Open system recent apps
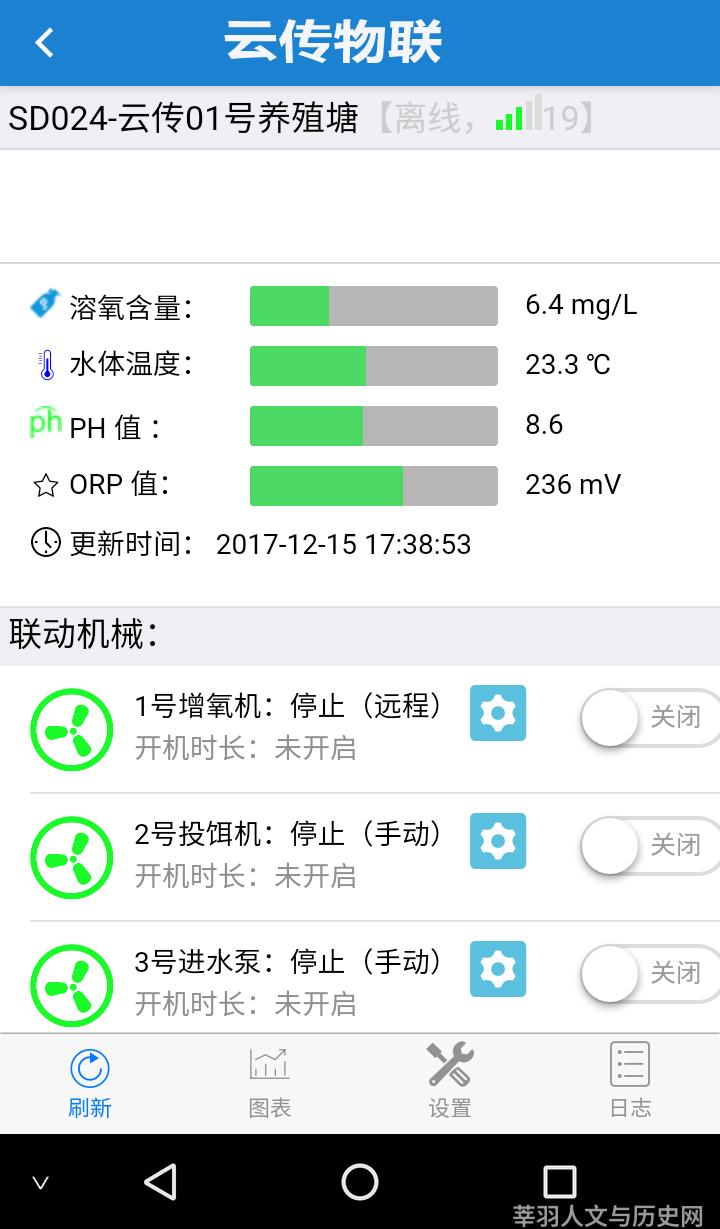This screenshot has height=1229, width=720. 559,1182
